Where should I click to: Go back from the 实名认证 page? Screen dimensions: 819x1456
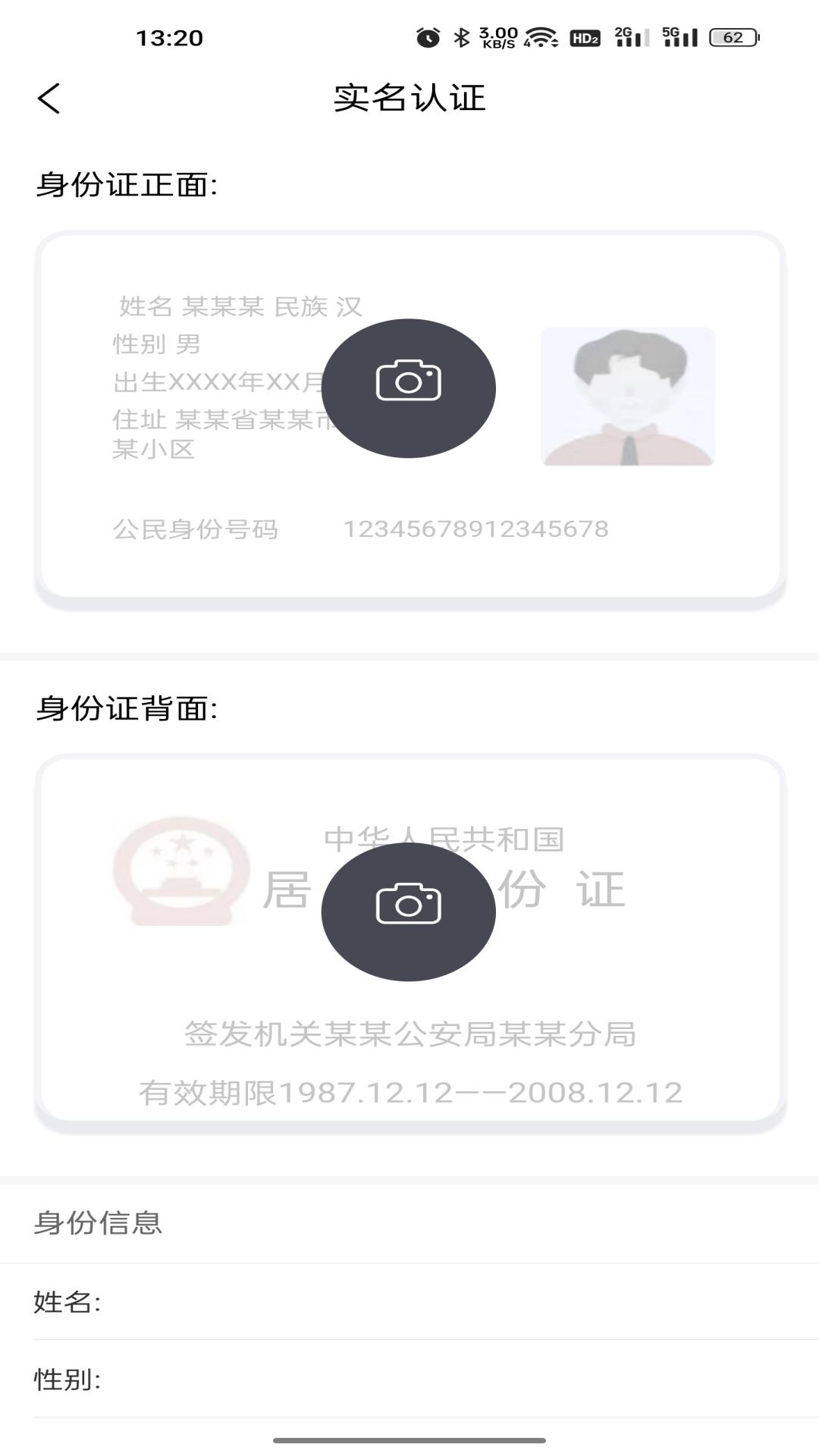point(49,99)
